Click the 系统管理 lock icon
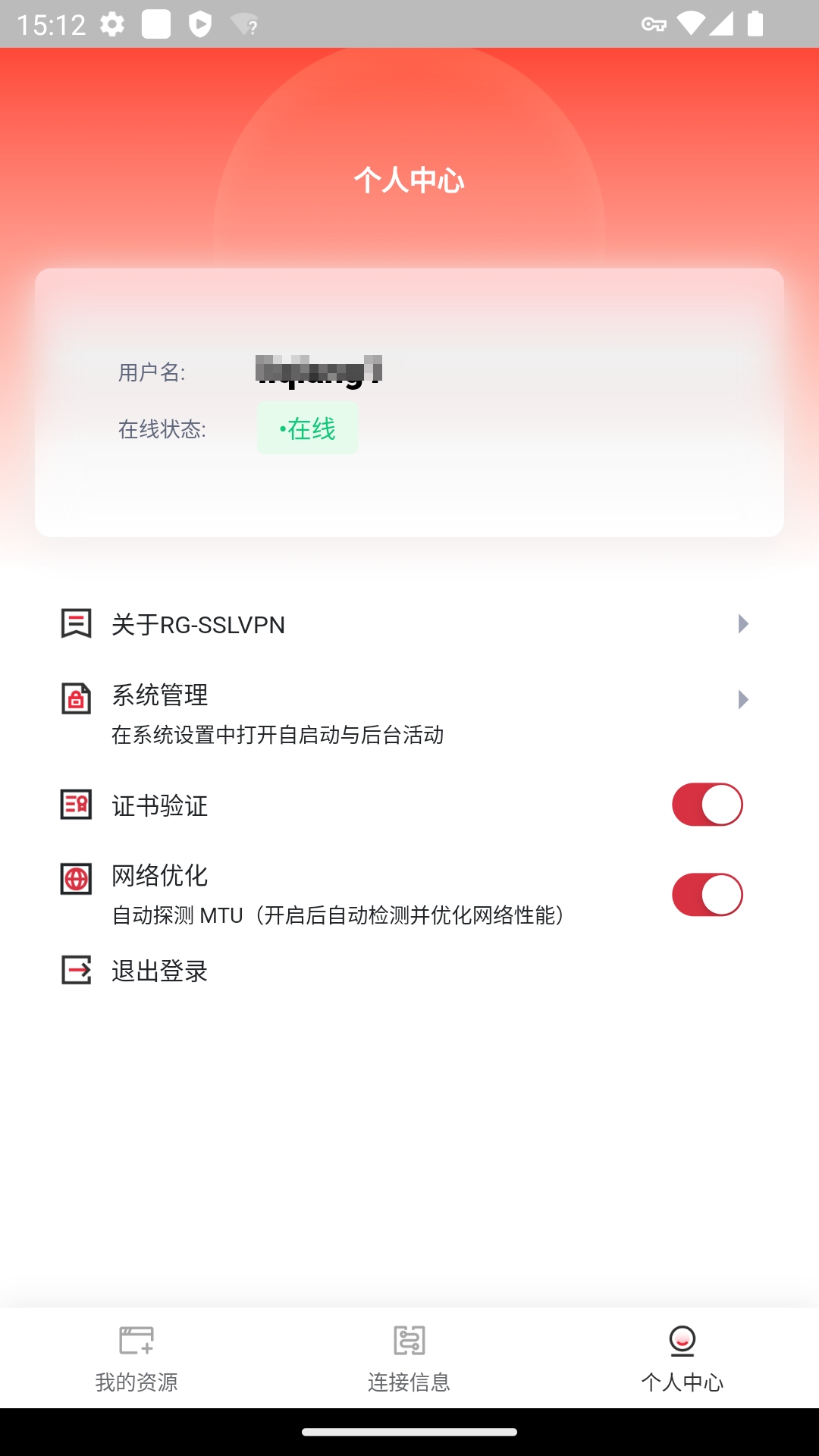Viewport: 819px width, 1456px height. click(x=74, y=698)
